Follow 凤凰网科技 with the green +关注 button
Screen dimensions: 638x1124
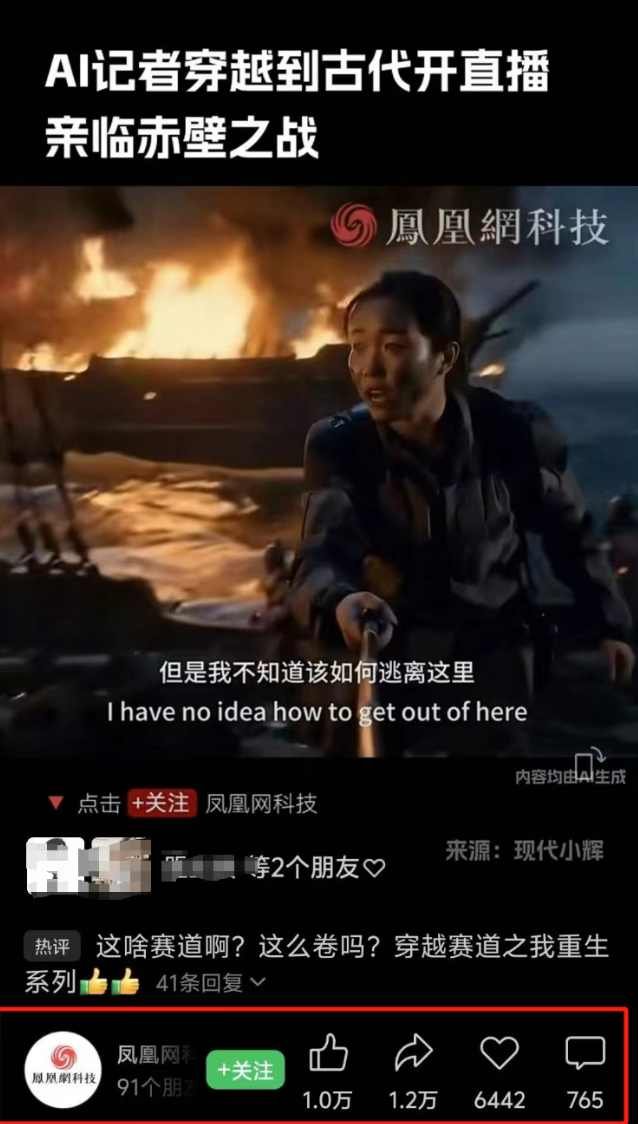pos(245,1070)
